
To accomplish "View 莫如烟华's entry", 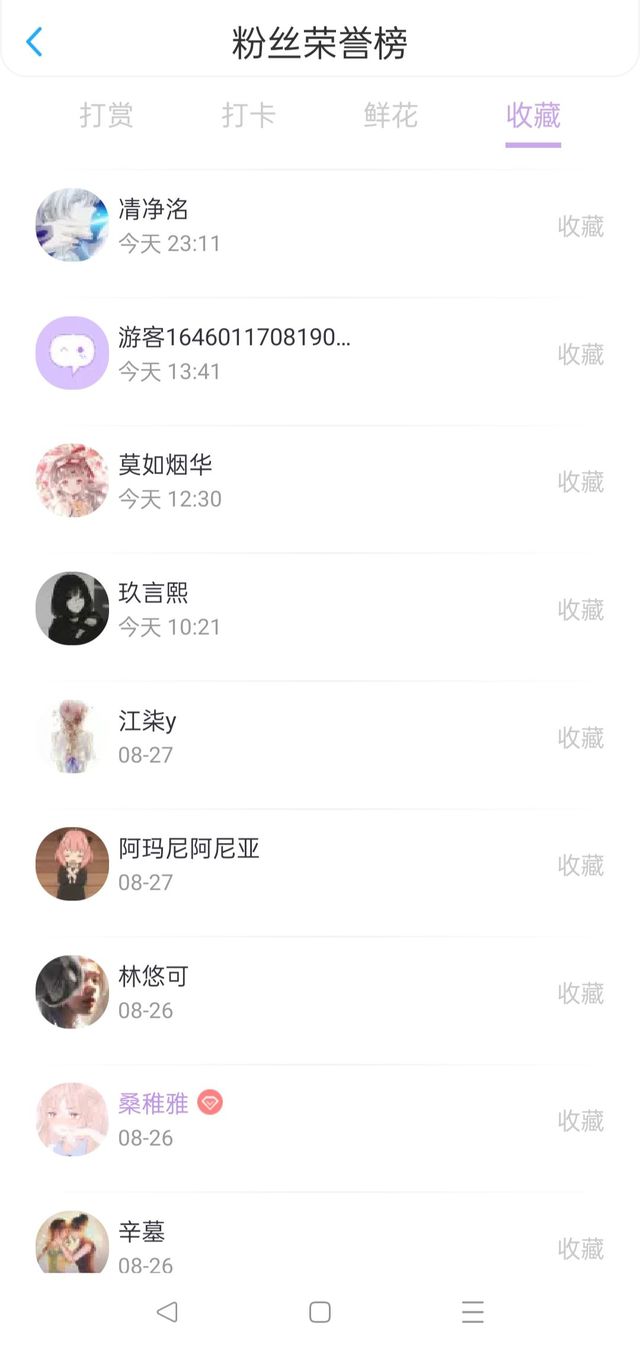I will [300, 481].
